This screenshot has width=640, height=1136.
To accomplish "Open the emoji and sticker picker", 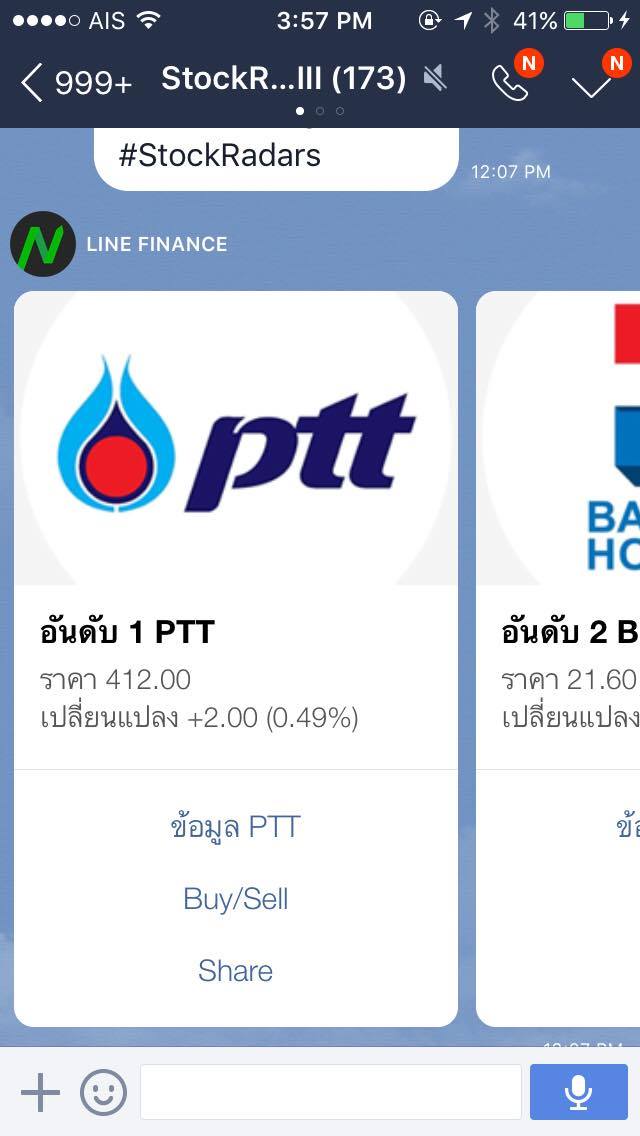I will (x=104, y=1092).
